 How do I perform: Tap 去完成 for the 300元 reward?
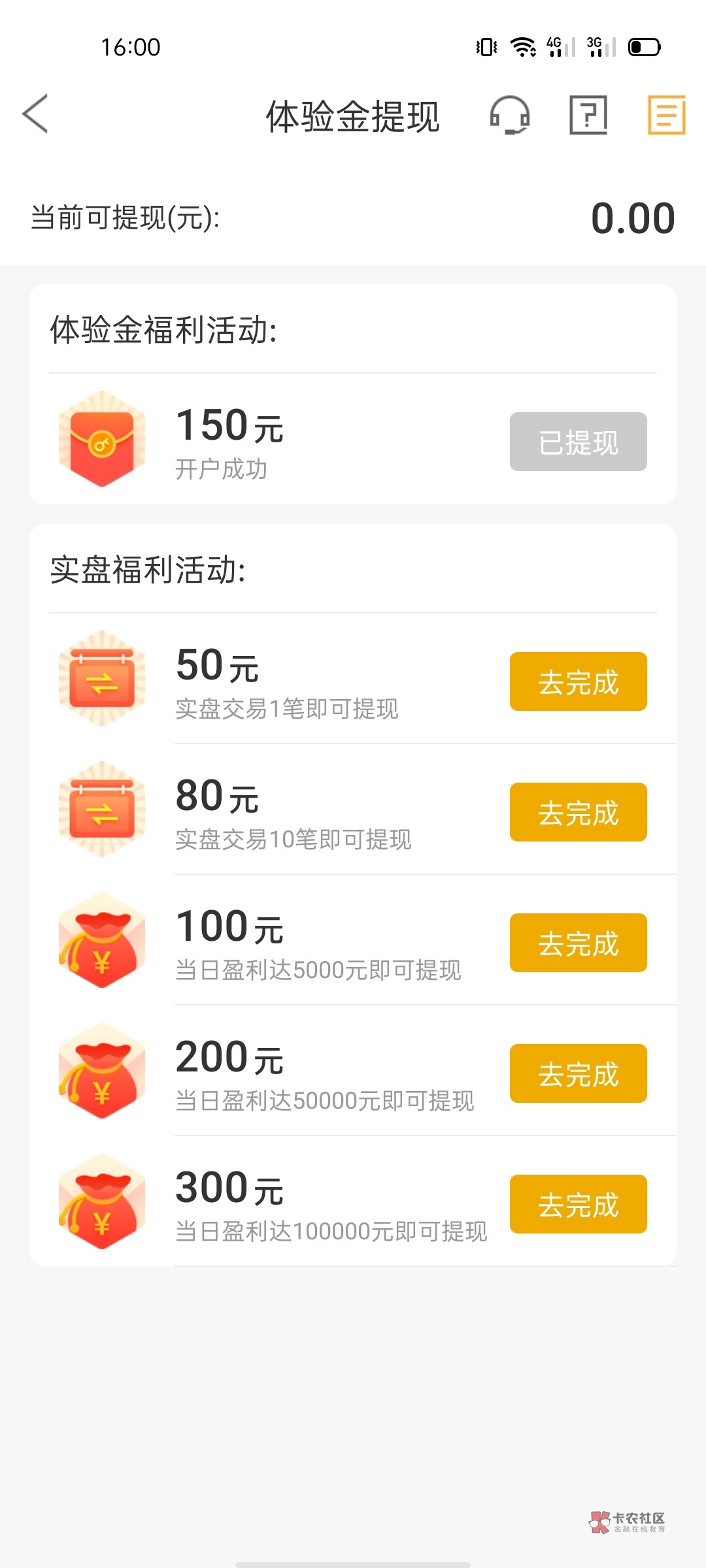click(x=579, y=1204)
